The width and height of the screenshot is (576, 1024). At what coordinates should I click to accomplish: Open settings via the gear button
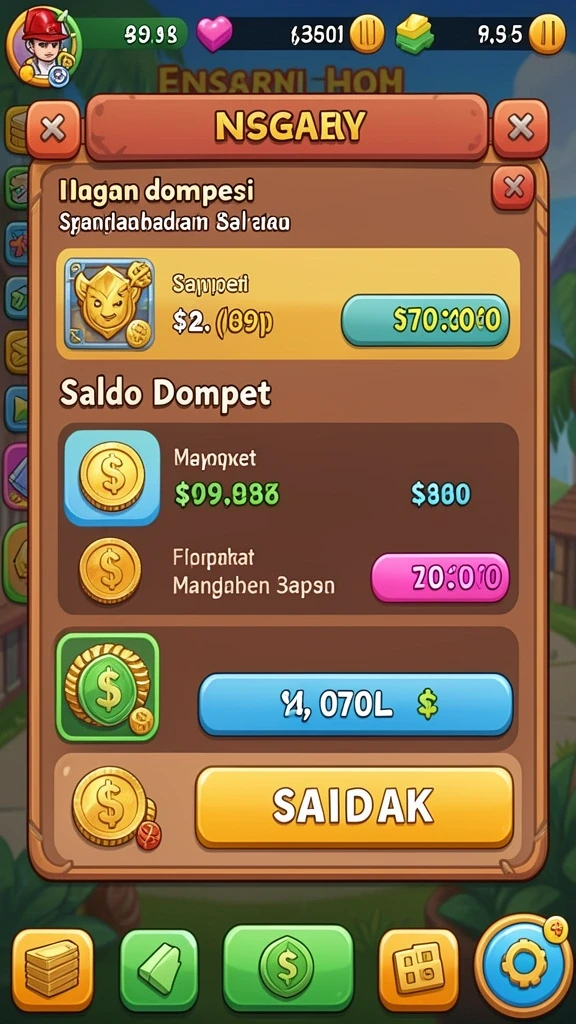click(520, 965)
